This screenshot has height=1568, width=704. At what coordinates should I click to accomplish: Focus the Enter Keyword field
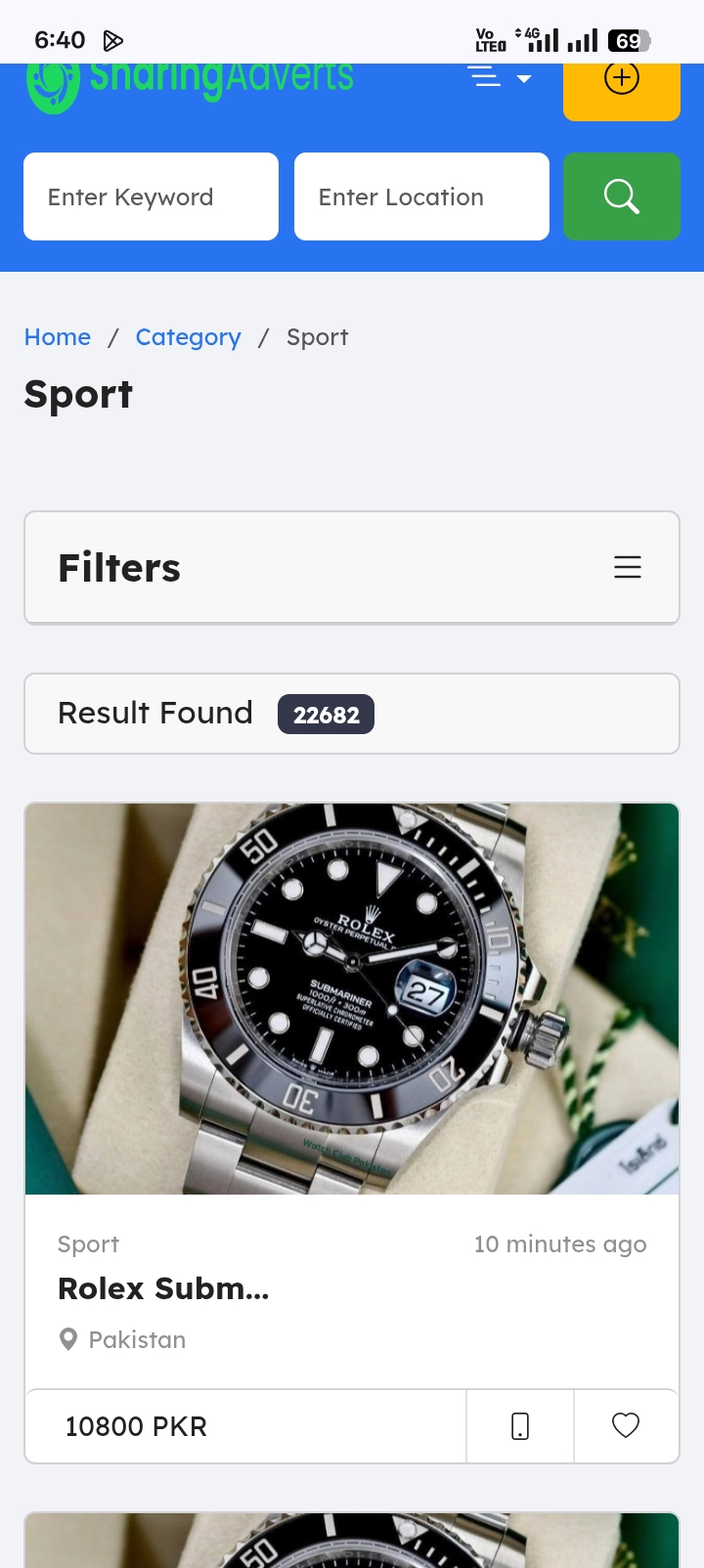tap(152, 196)
